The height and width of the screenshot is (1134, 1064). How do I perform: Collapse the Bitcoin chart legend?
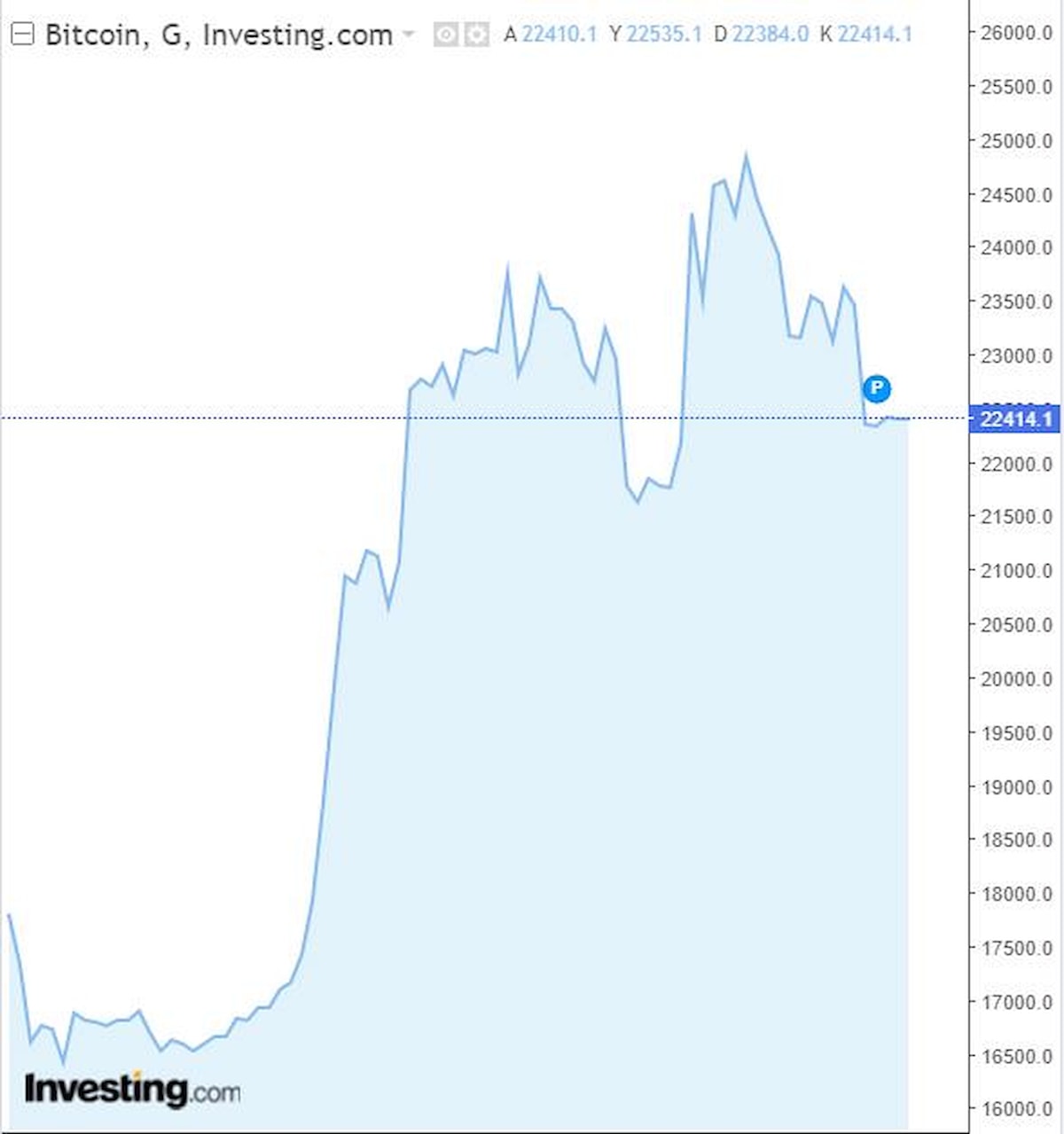coord(22,35)
